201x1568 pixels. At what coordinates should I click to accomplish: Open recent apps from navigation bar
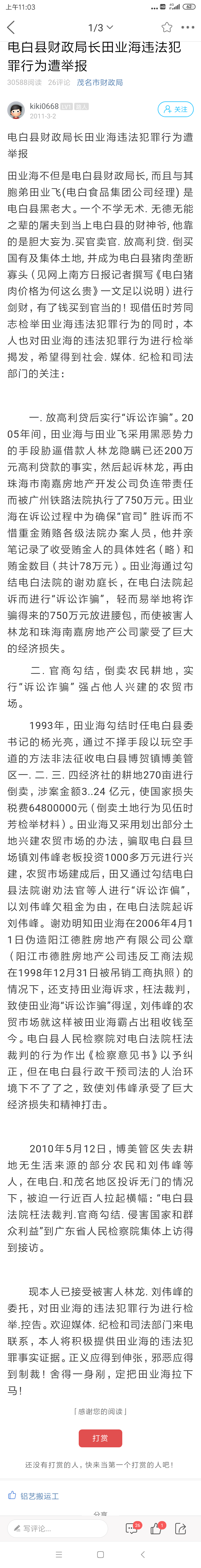pyautogui.click(x=58, y=1554)
